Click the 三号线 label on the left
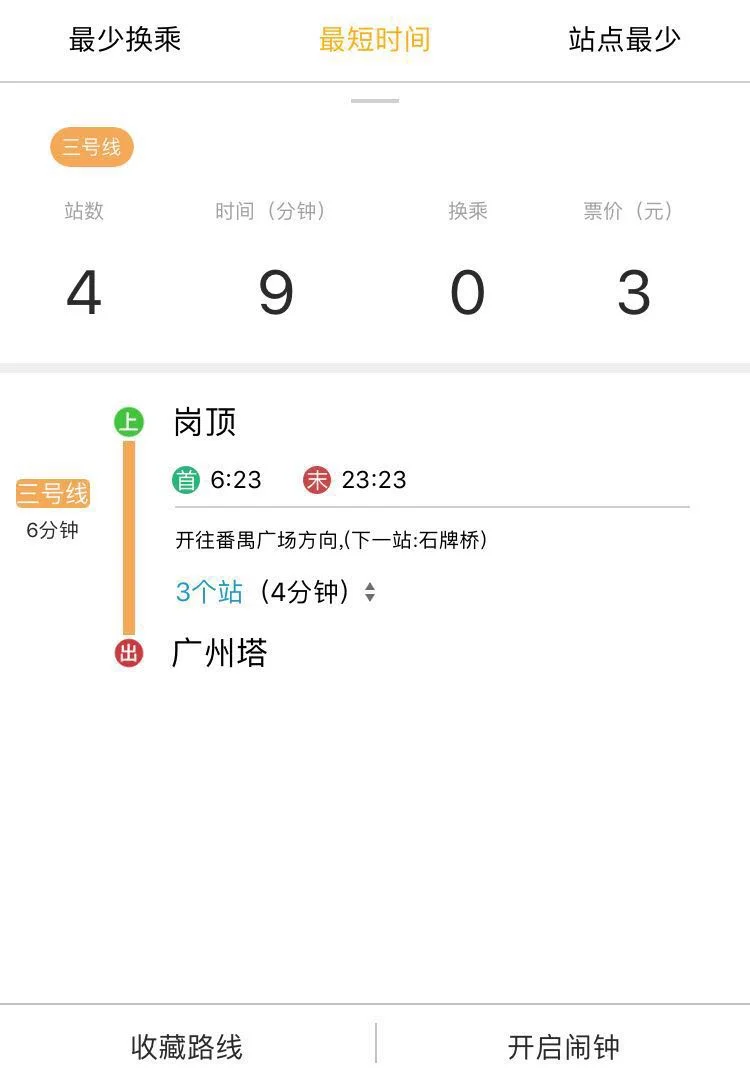This screenshot has height=1084, width=750. pyautogui.click(x=51, y=492)
